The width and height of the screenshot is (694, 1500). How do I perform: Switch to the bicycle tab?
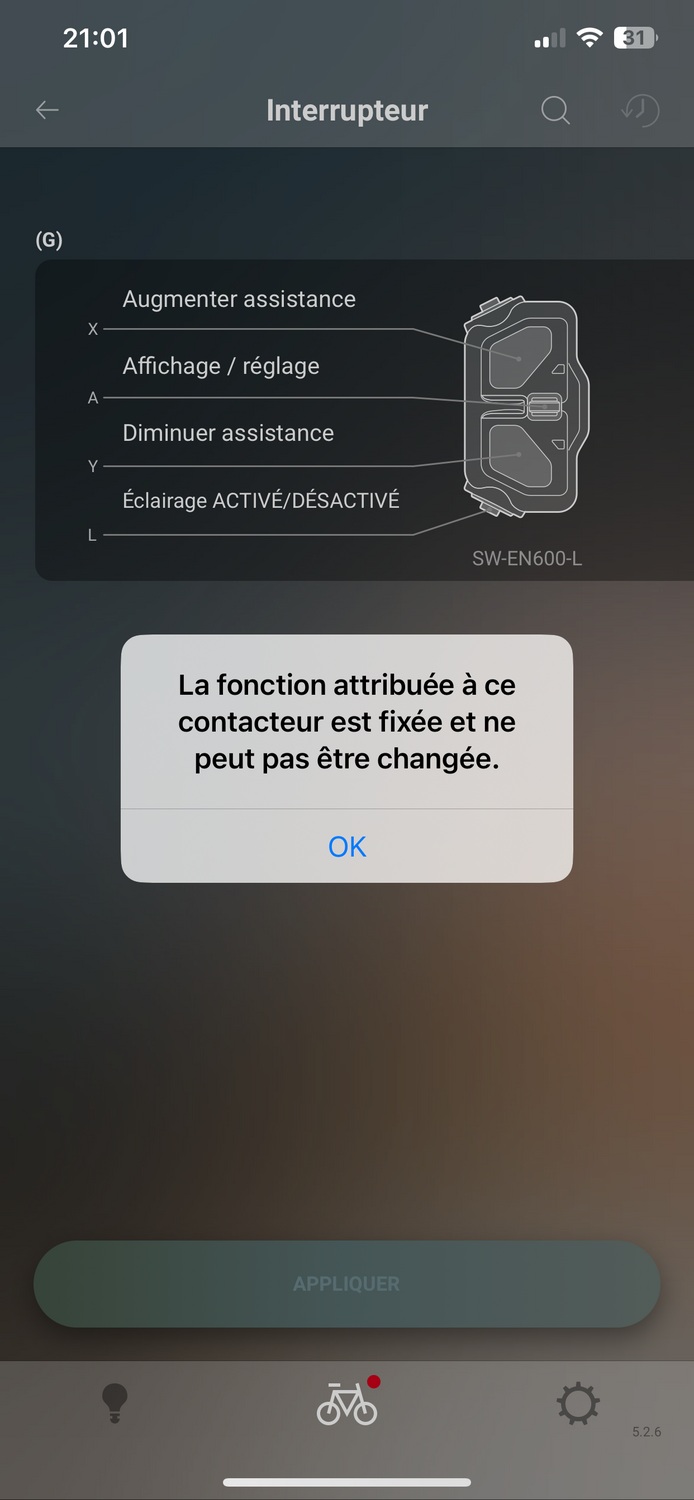pyautogui.click(x=347, y=1403)
